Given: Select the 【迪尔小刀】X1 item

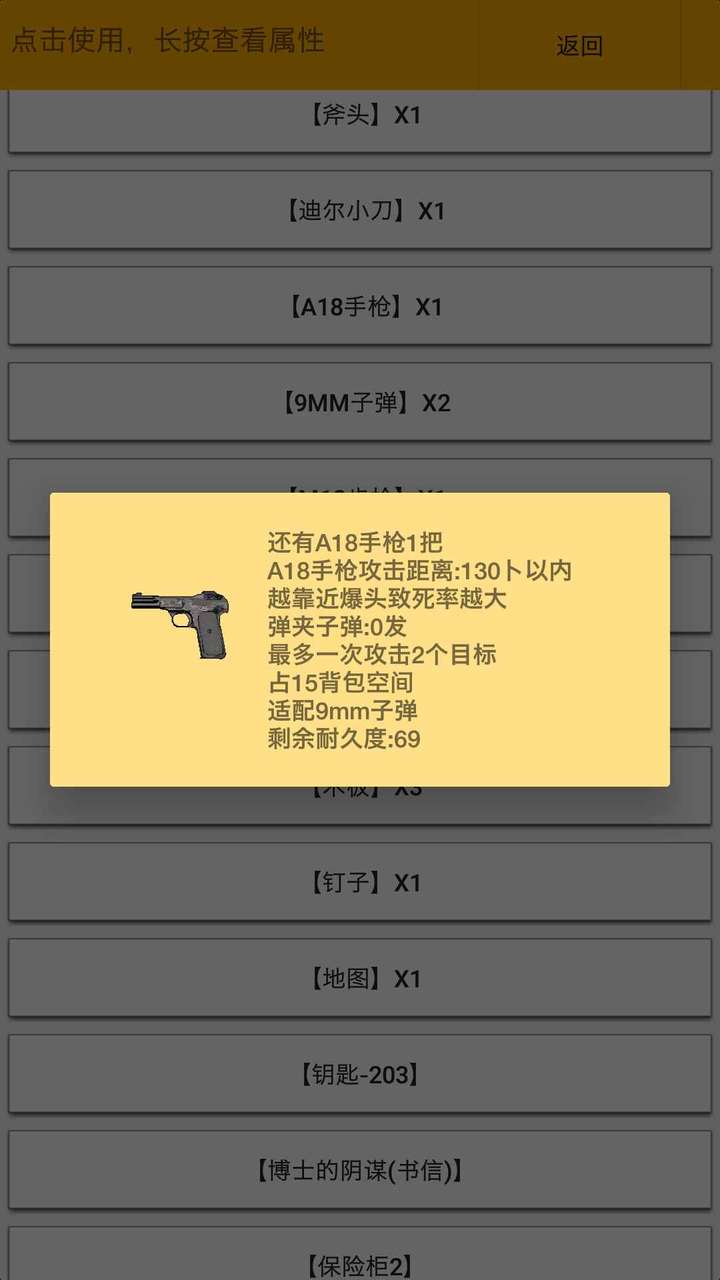Looking at the screenshot, I should click(360, 211).
